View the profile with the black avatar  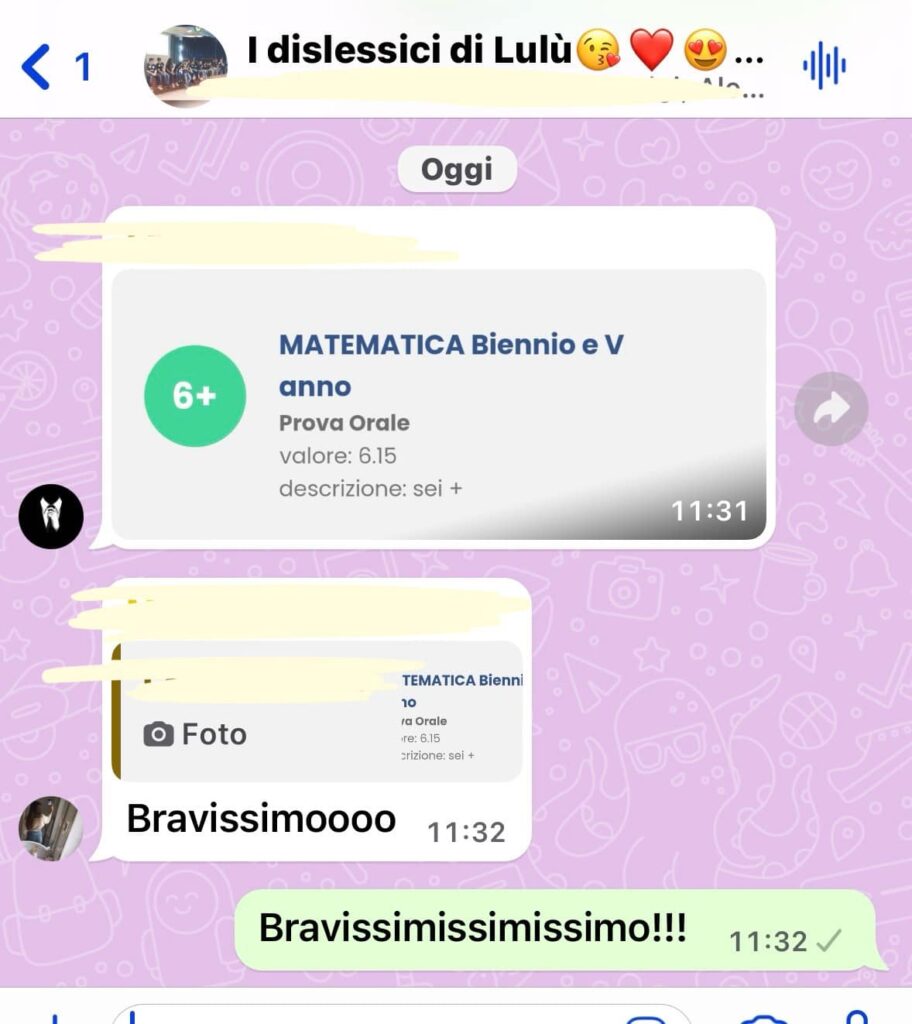pos(51,516)
